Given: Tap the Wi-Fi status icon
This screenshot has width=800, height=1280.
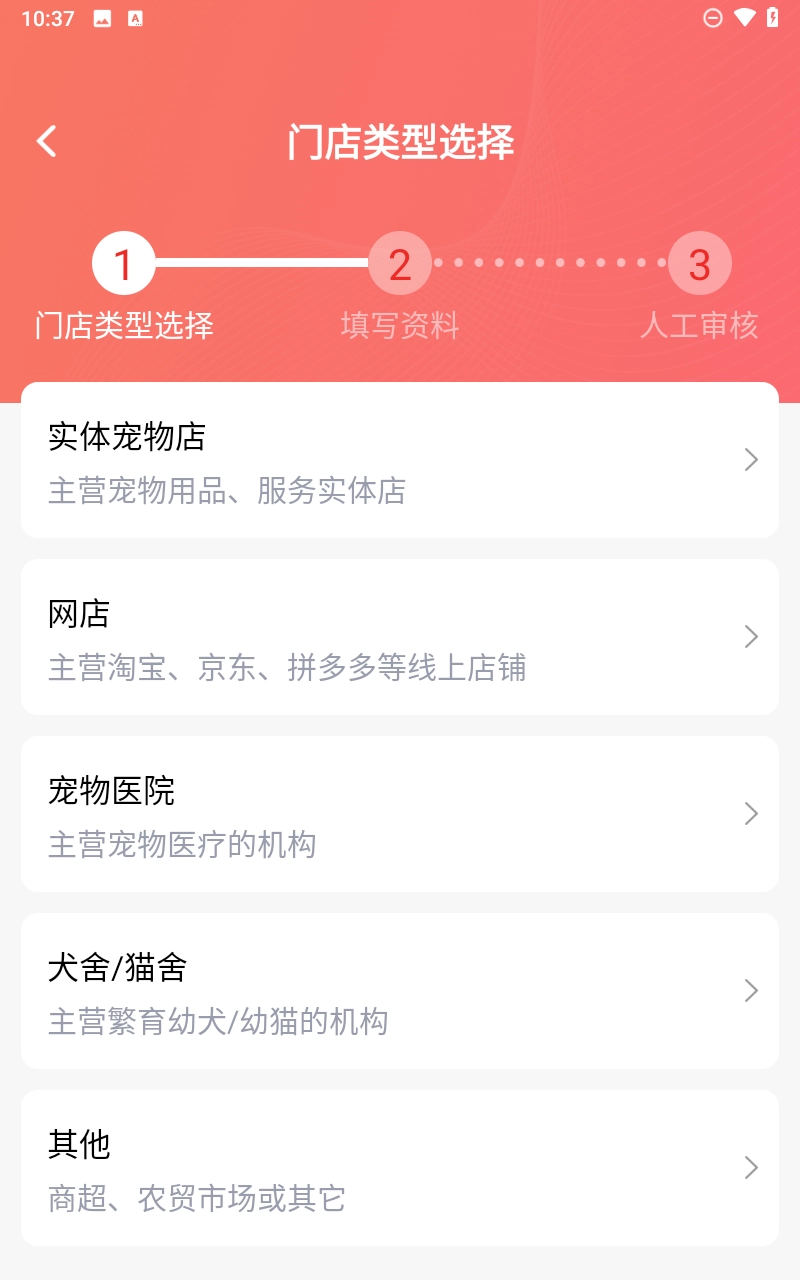Looking at the screenshot, I should (x=744, y=17).
